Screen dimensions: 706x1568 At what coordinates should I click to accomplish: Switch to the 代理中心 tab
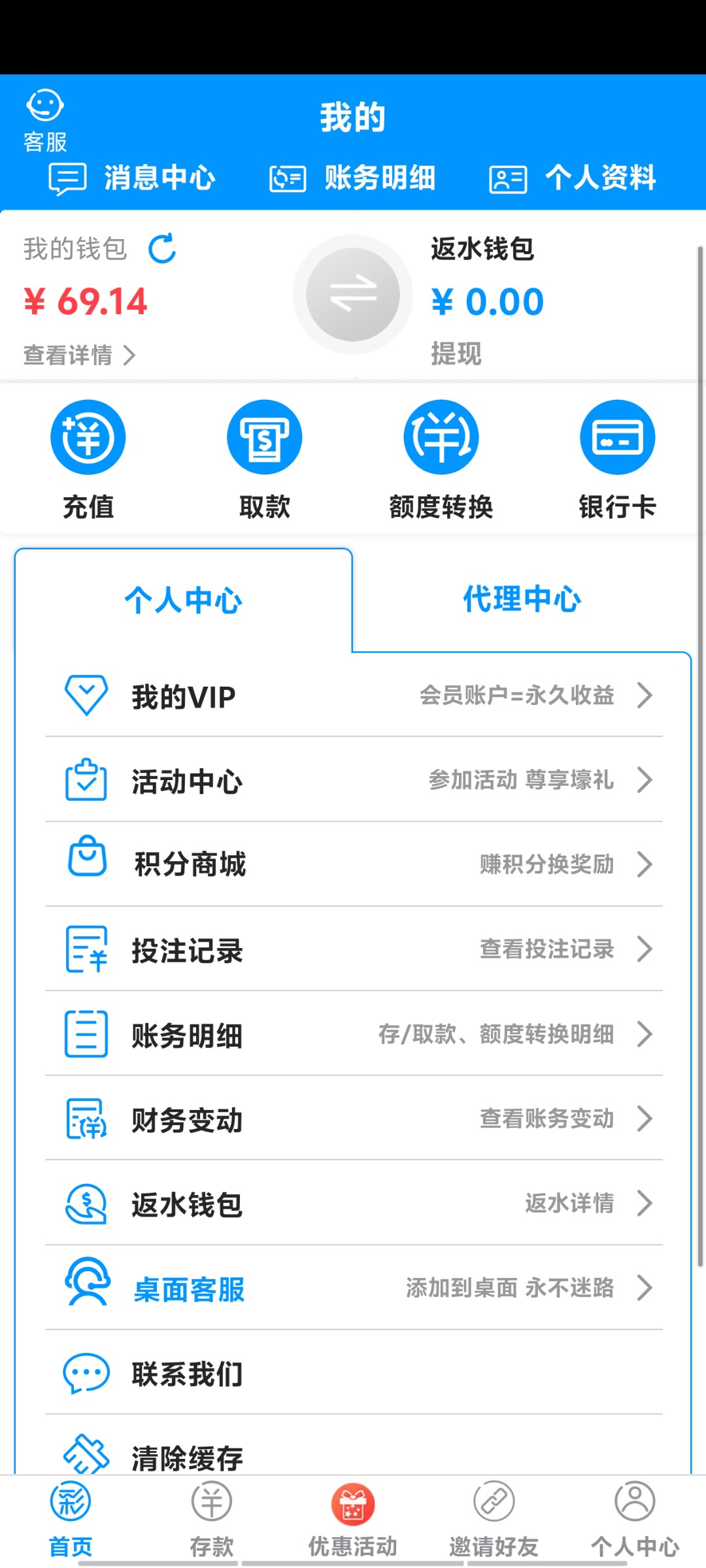[522, 599]
